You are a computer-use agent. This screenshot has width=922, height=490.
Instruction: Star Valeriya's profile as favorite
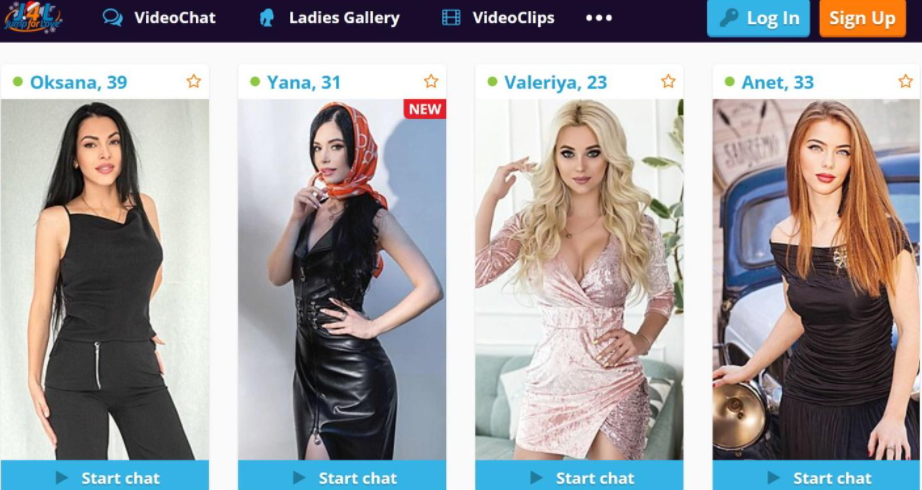[668, 81]
